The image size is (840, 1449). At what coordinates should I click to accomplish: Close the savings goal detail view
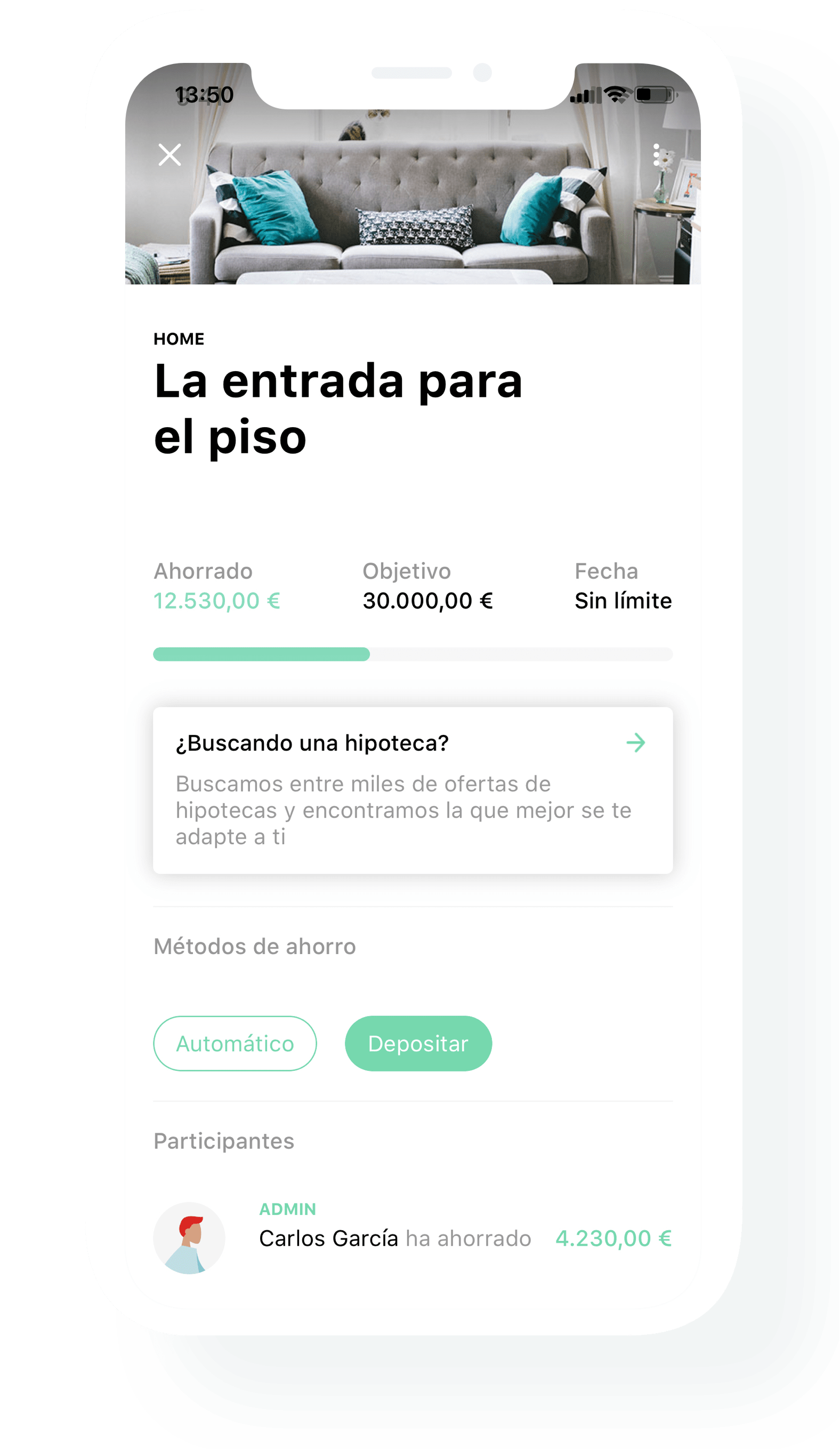click(171, 154)
